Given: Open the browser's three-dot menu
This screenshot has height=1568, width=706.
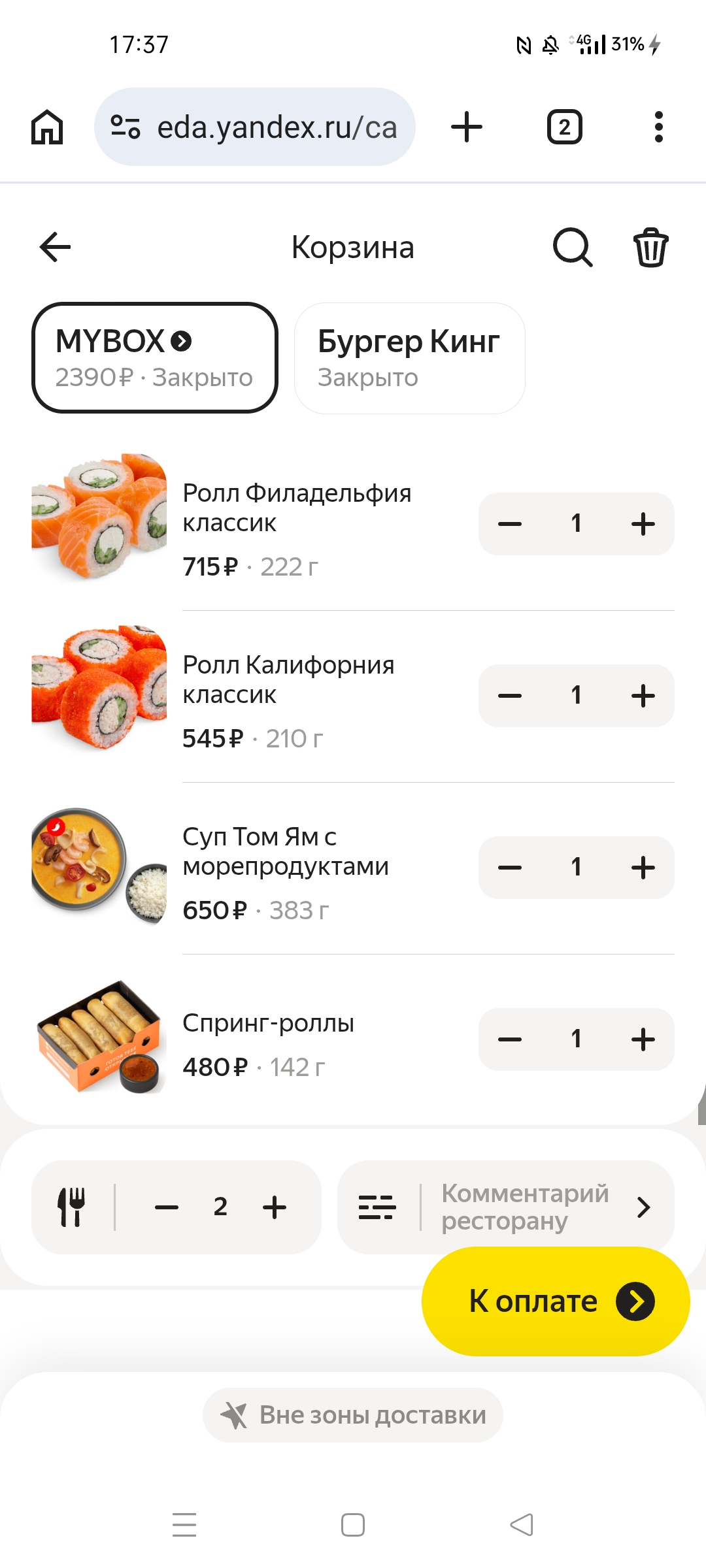Looking at the screenshot, I should tap(658, 127).
